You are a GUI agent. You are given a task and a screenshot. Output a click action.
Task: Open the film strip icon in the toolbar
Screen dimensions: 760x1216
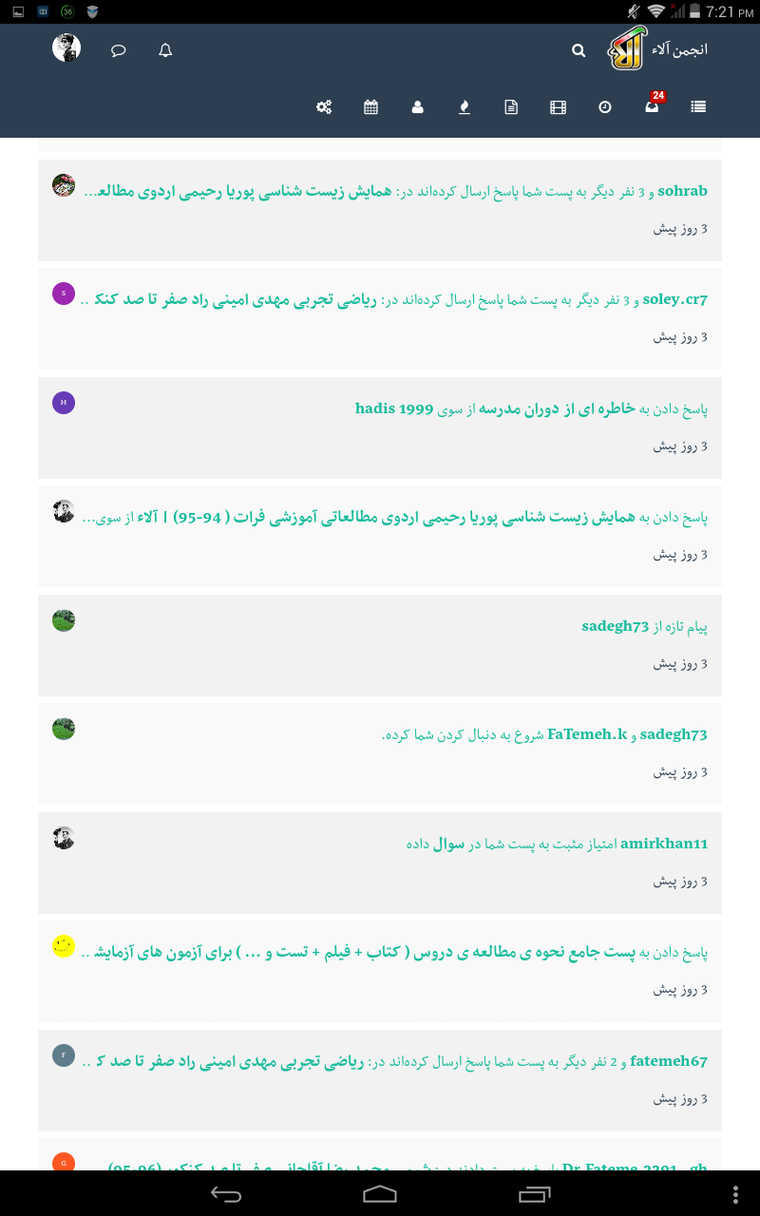coord(558,107)
